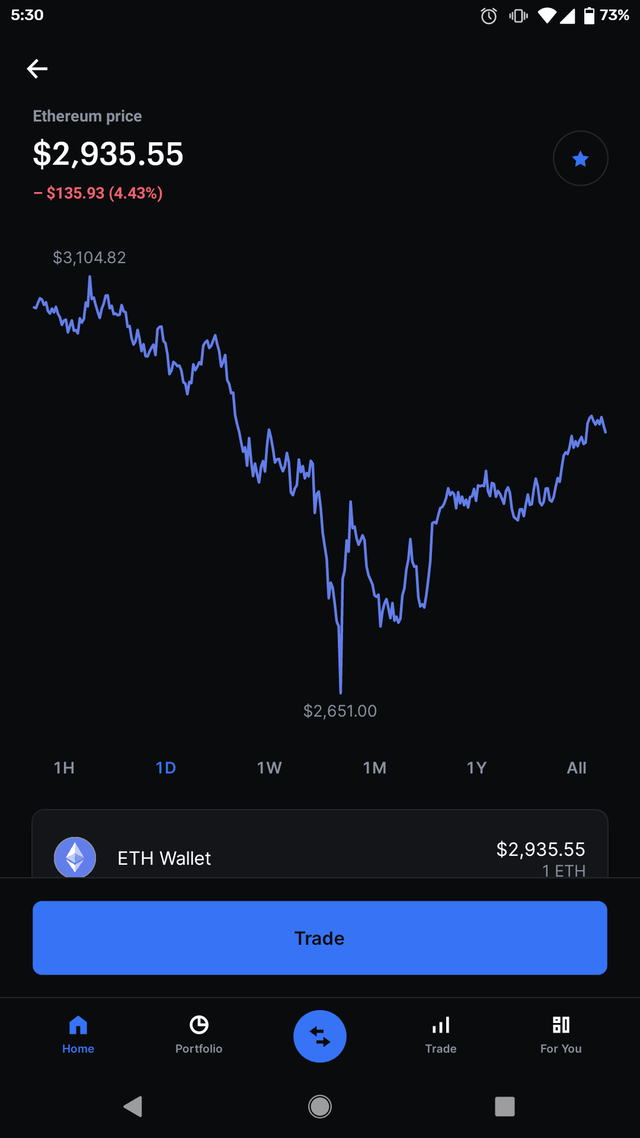Go back using the top arrow

[x=37, y=69]
